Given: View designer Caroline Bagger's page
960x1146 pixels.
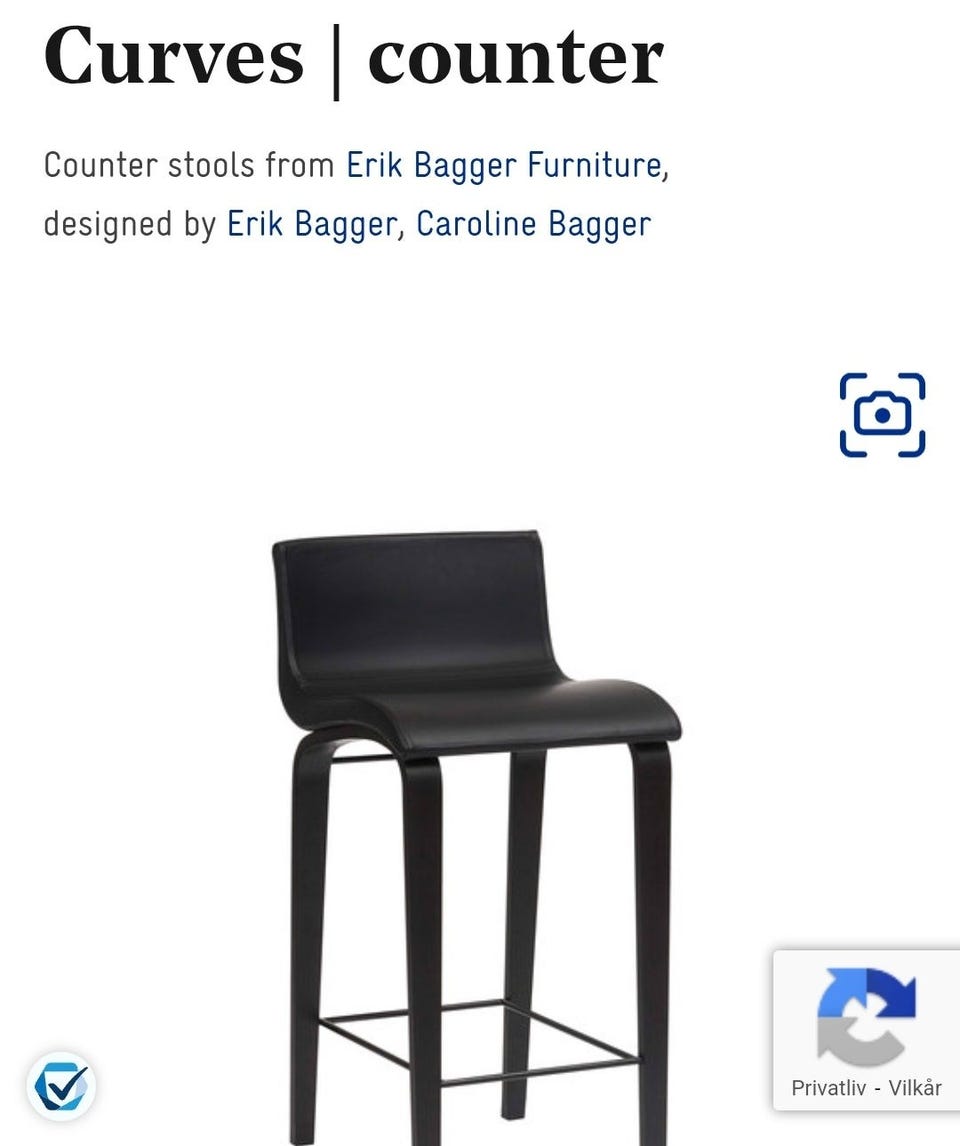Looking at the screenshot, I should click(x=533, y=224).
